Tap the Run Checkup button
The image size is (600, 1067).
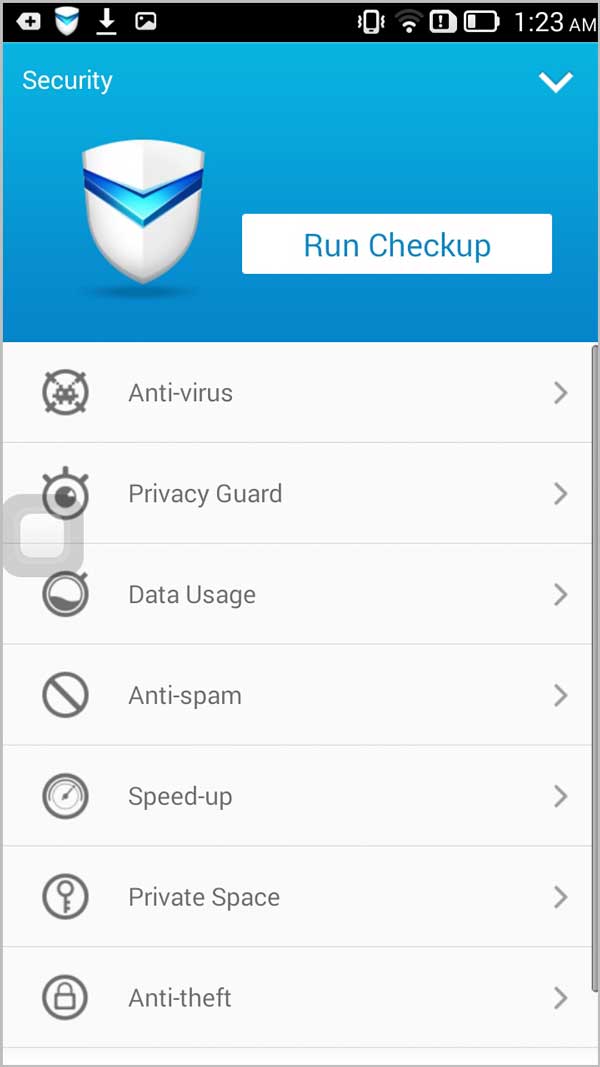click(397, 244)
